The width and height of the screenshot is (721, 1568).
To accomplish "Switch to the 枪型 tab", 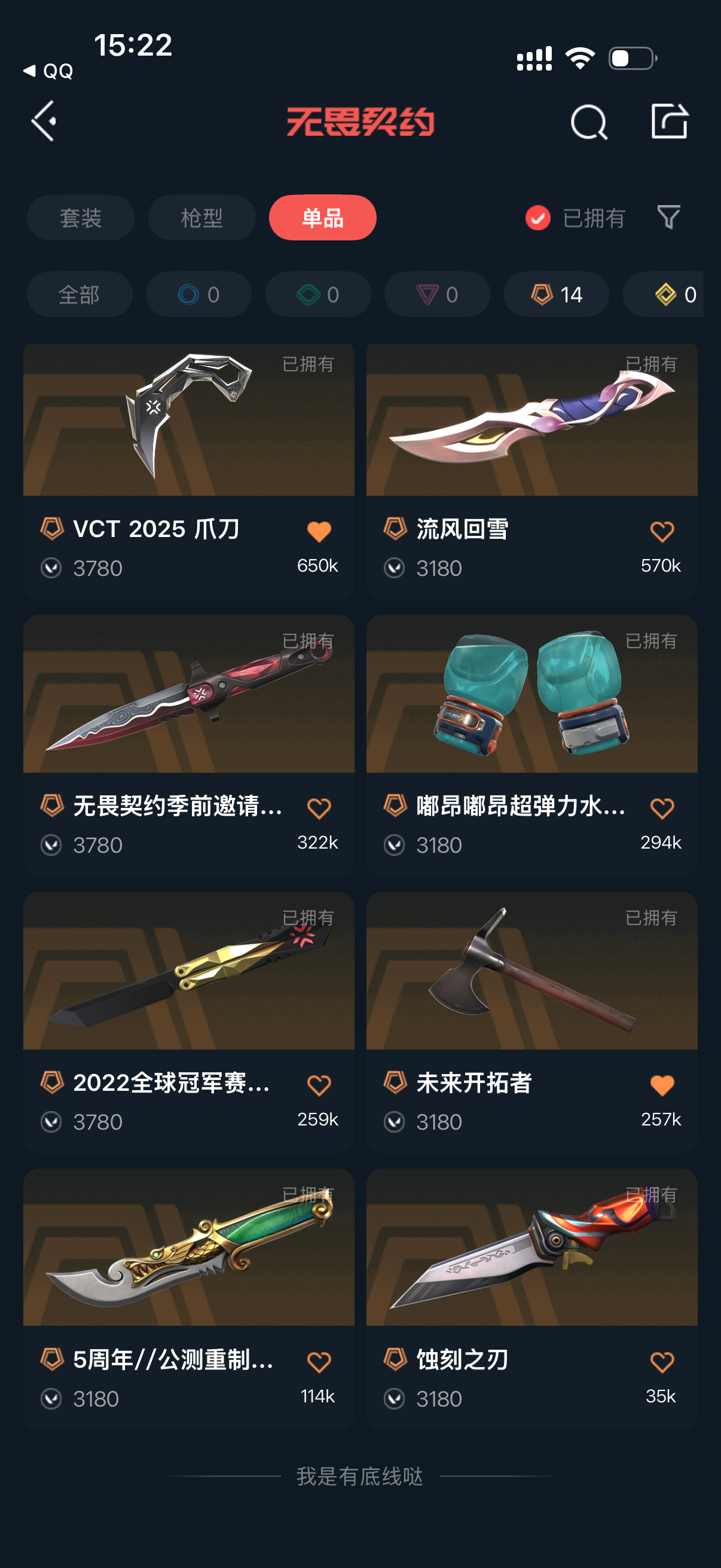I will 201,218.
